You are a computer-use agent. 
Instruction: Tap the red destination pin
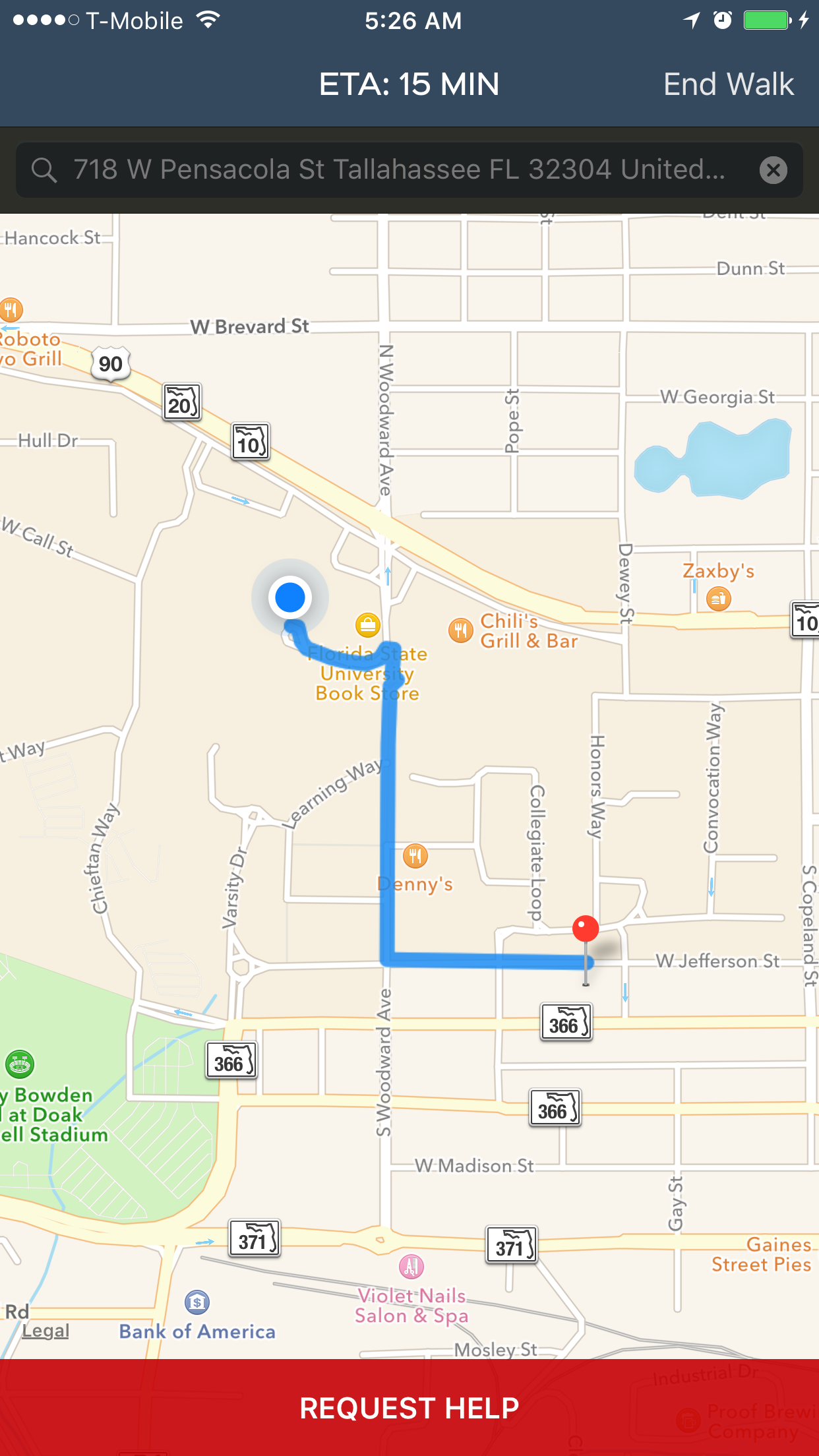click(x=586, y=928)
